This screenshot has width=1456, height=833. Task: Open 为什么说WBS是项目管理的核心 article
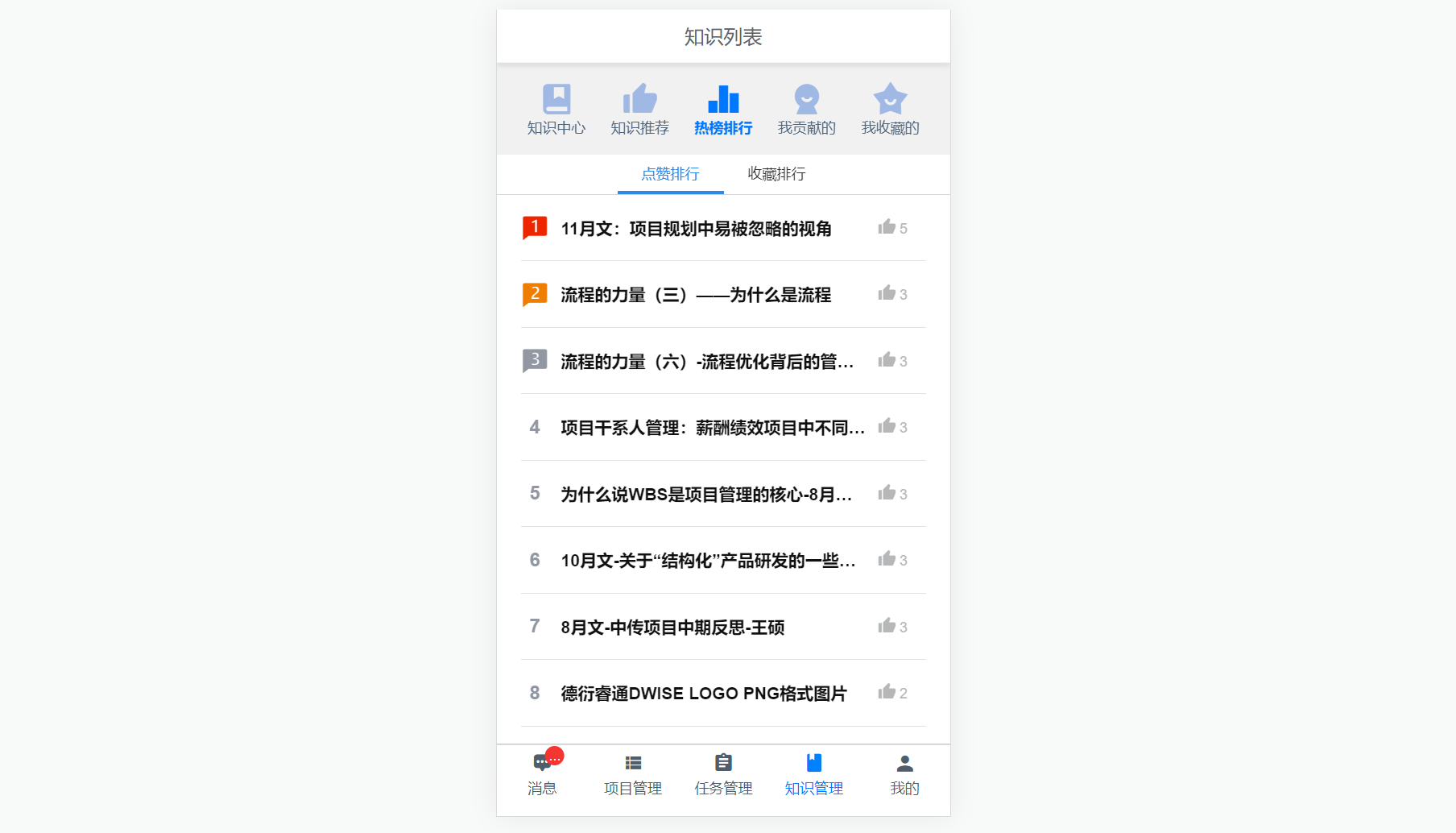coord(706,495)
